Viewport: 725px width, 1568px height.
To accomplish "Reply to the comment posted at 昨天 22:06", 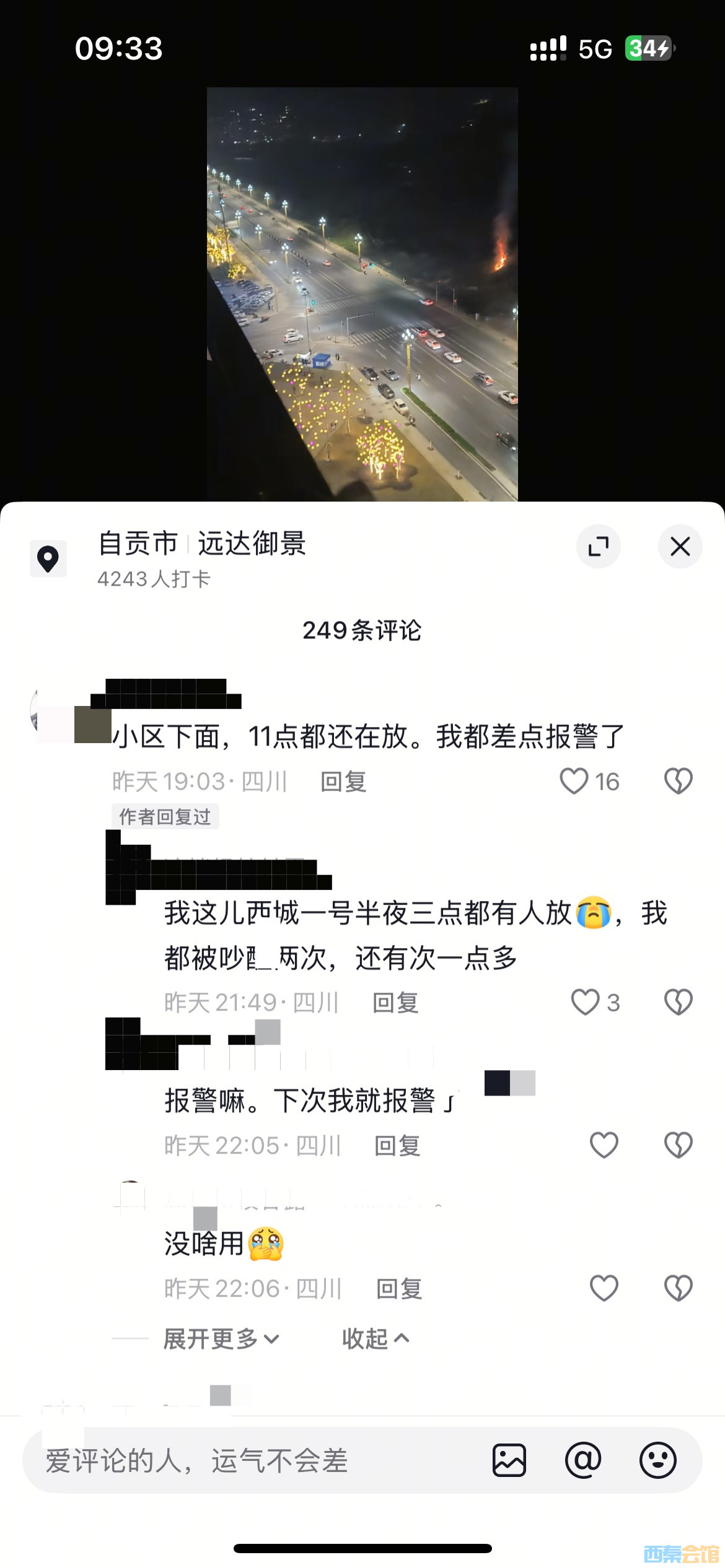I will 399,1289.
